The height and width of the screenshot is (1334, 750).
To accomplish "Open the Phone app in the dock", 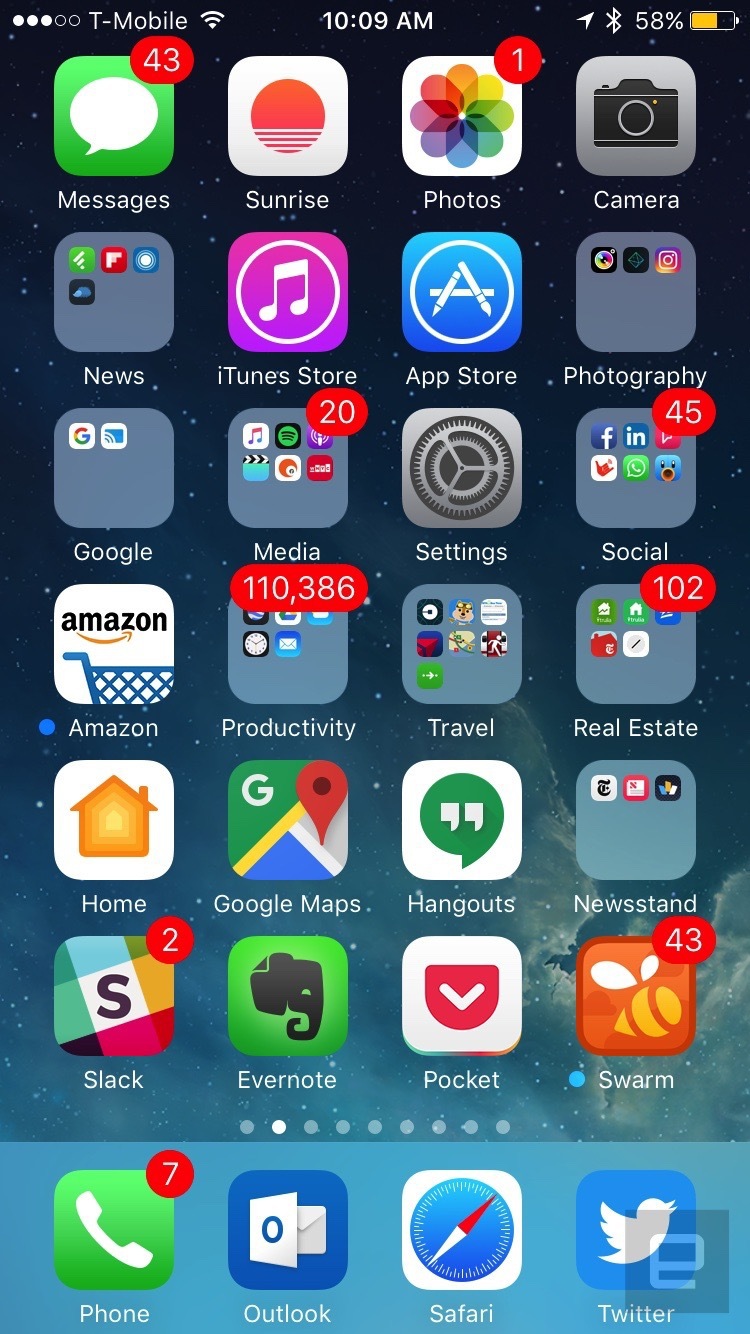I will tap(114, 1230).
